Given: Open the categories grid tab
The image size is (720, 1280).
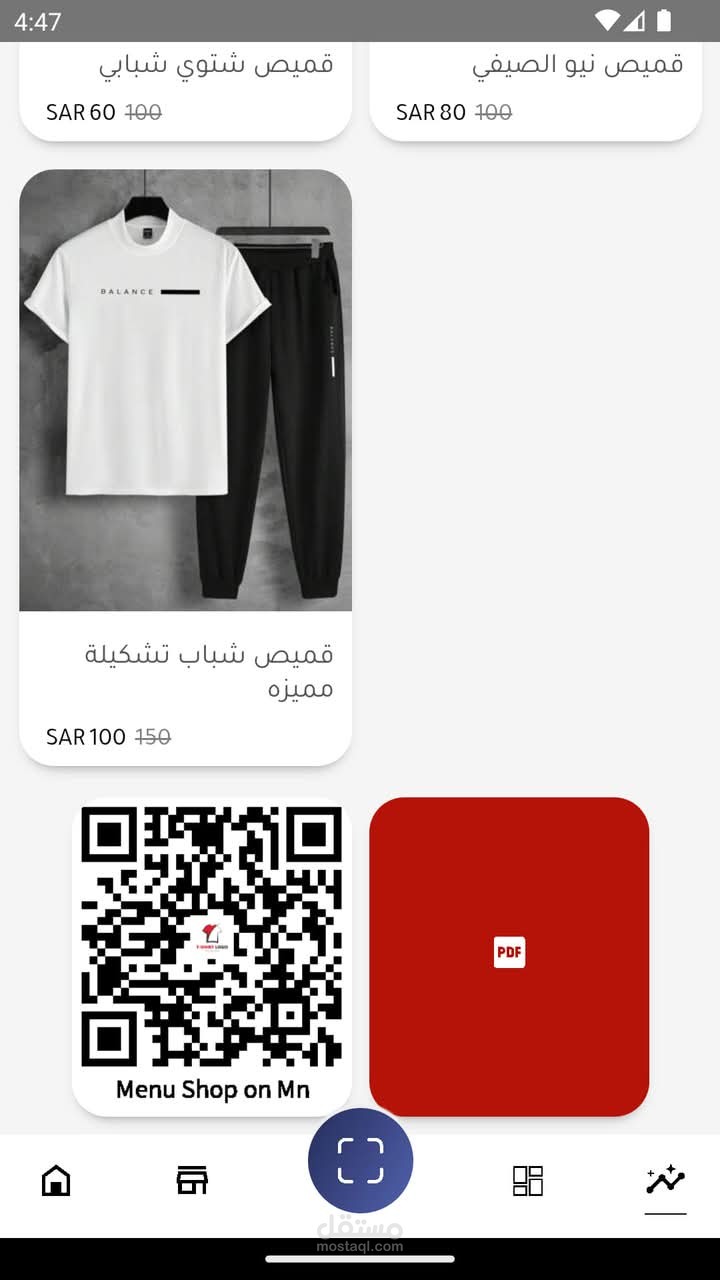Looking at the screenshot, I should 527,1181.
